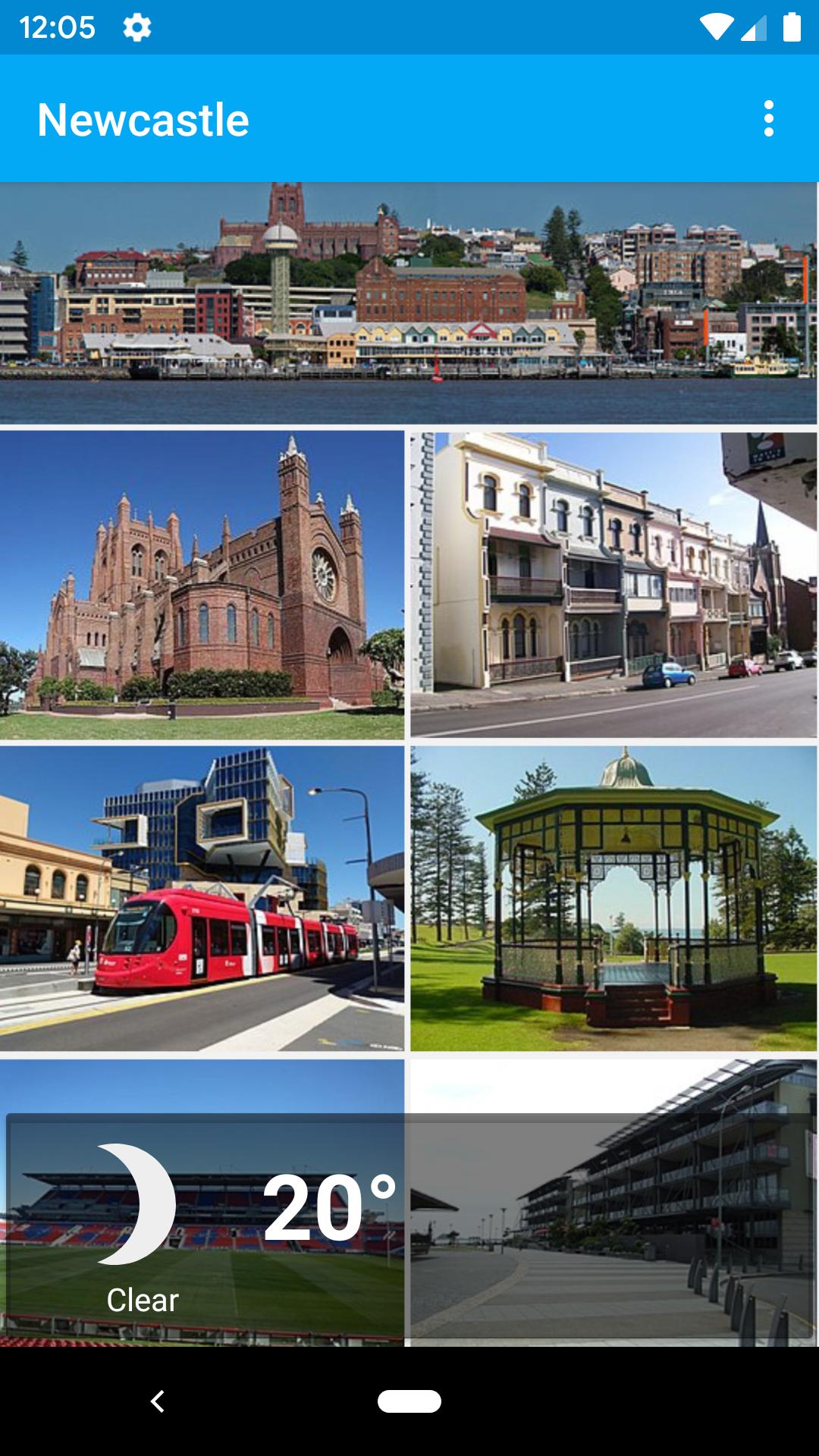
Task: Go back using the navigation bar
Action: click(x=157, y=1401)
